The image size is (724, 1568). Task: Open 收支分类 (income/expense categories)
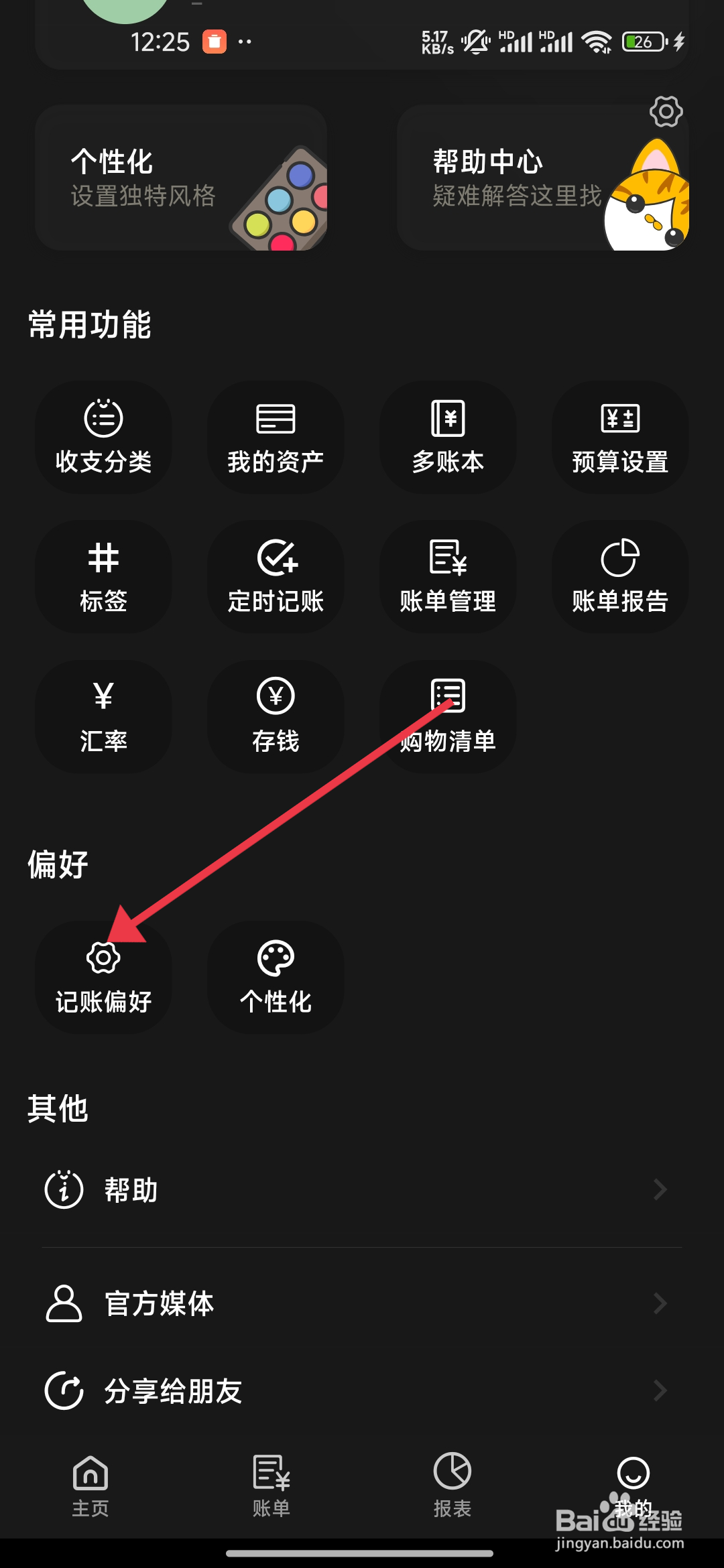(104, 437)
